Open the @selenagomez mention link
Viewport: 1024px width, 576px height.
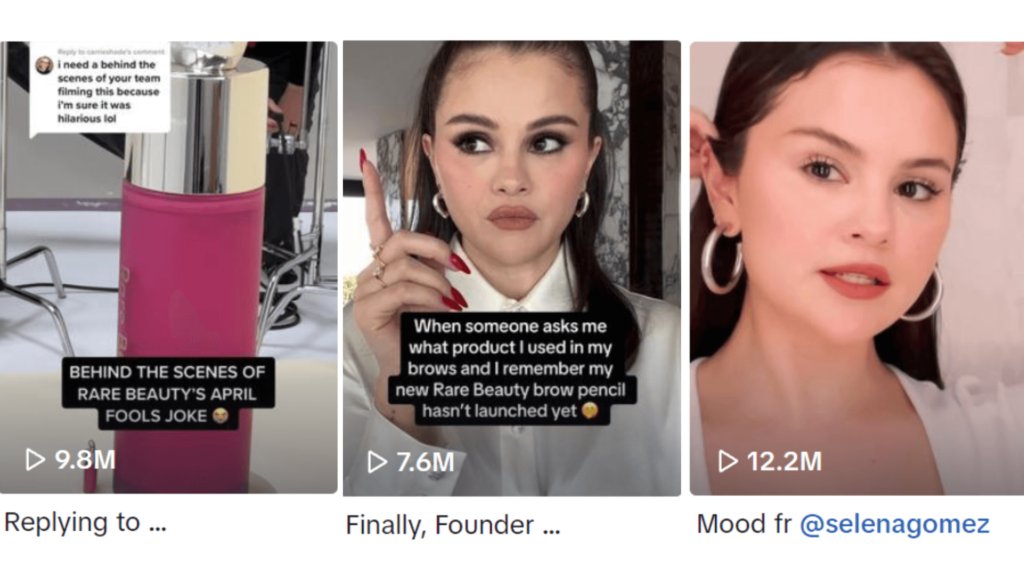(894, 523)
